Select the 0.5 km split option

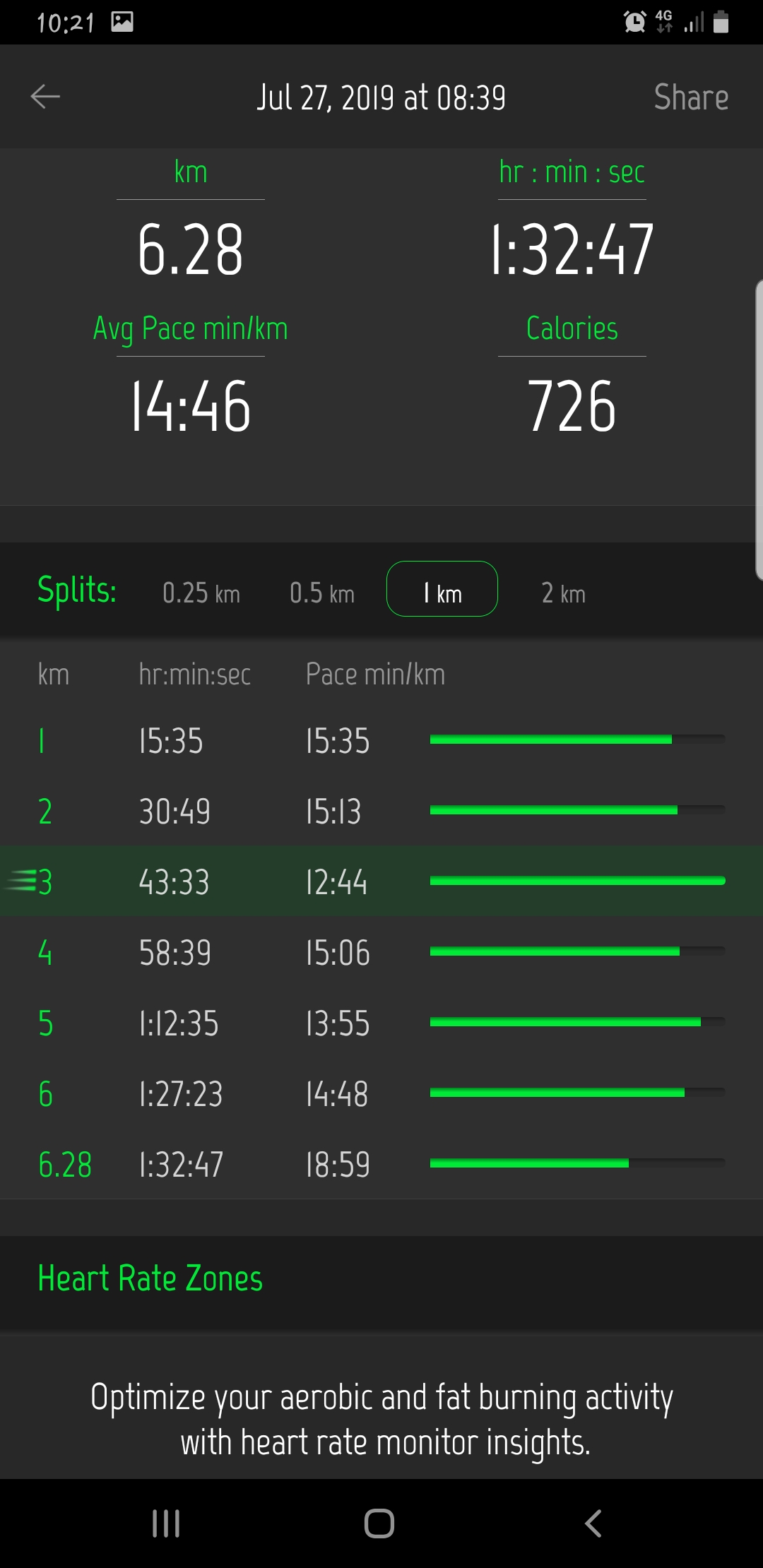[x=322, y=593]
